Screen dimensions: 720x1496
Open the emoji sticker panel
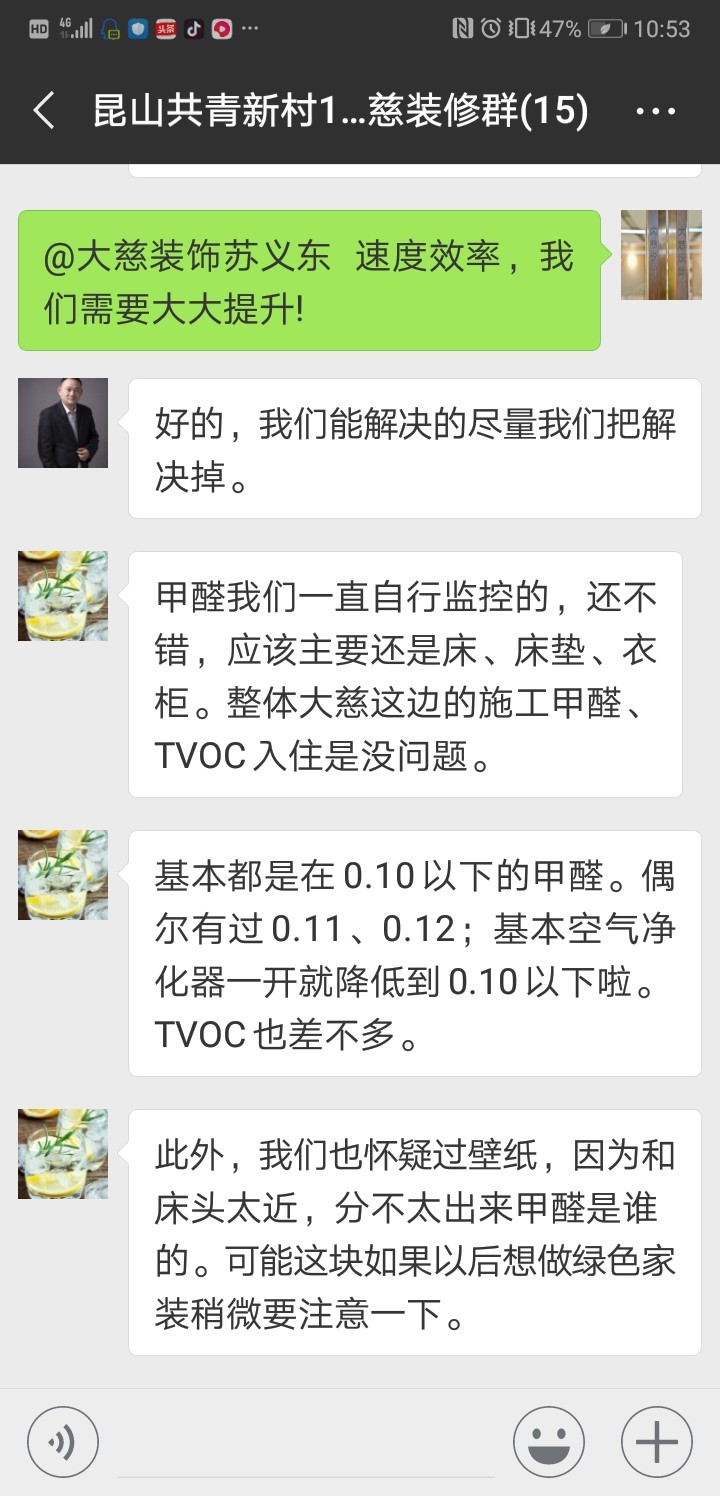(x=549, y=1442)
